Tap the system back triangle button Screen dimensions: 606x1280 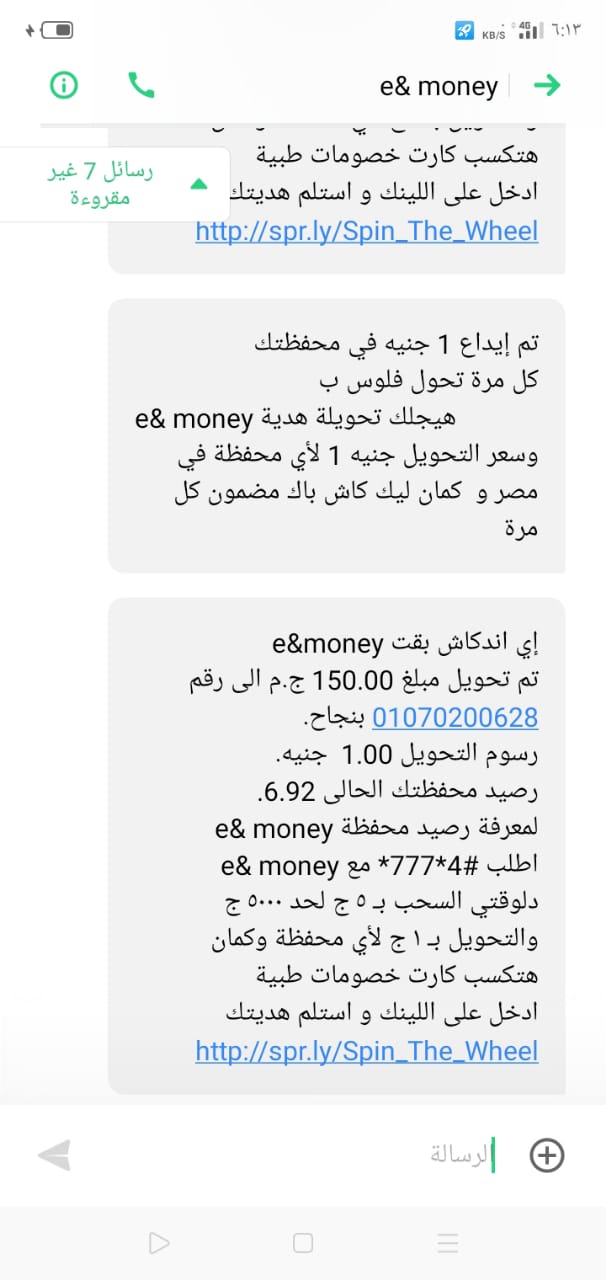(158, 1243)
